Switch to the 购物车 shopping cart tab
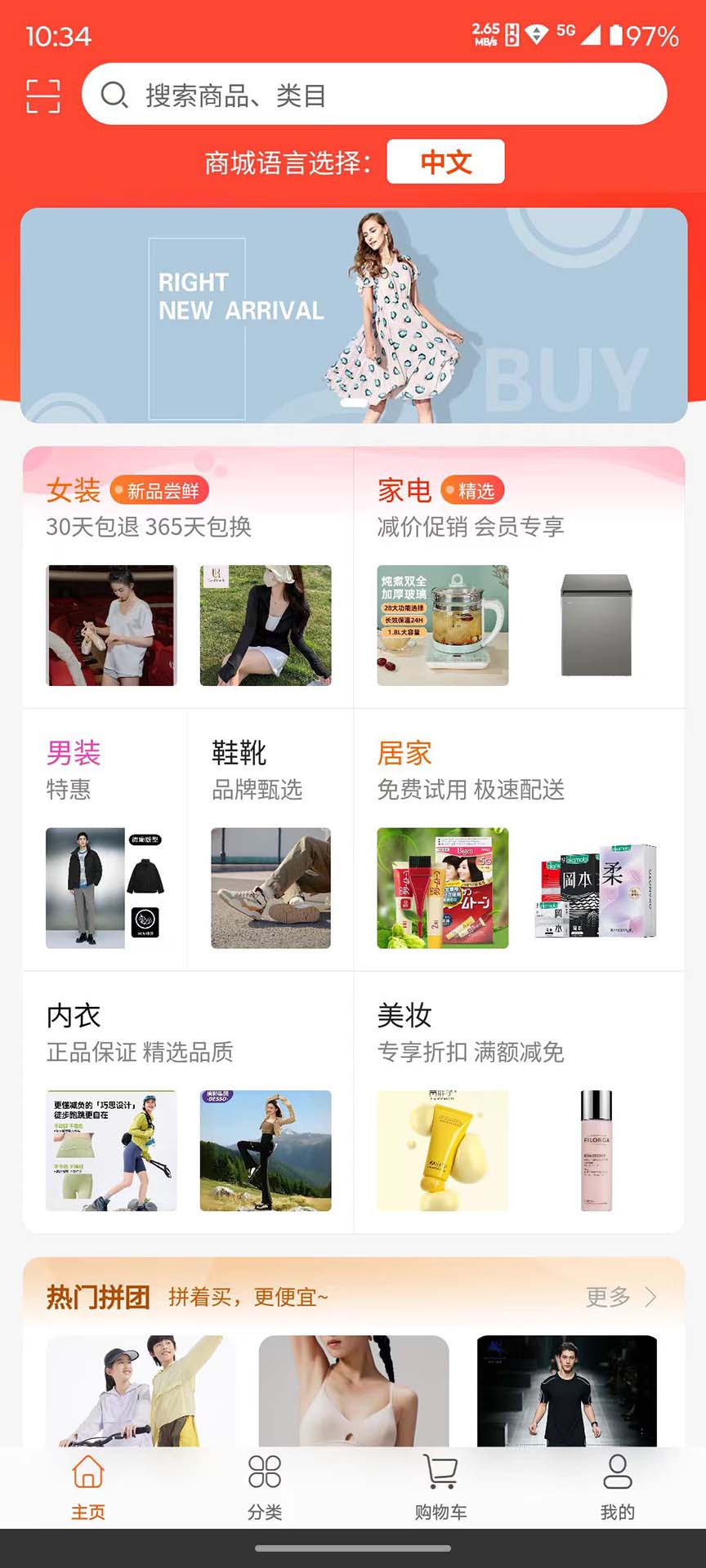 [x=441, y=1486]
